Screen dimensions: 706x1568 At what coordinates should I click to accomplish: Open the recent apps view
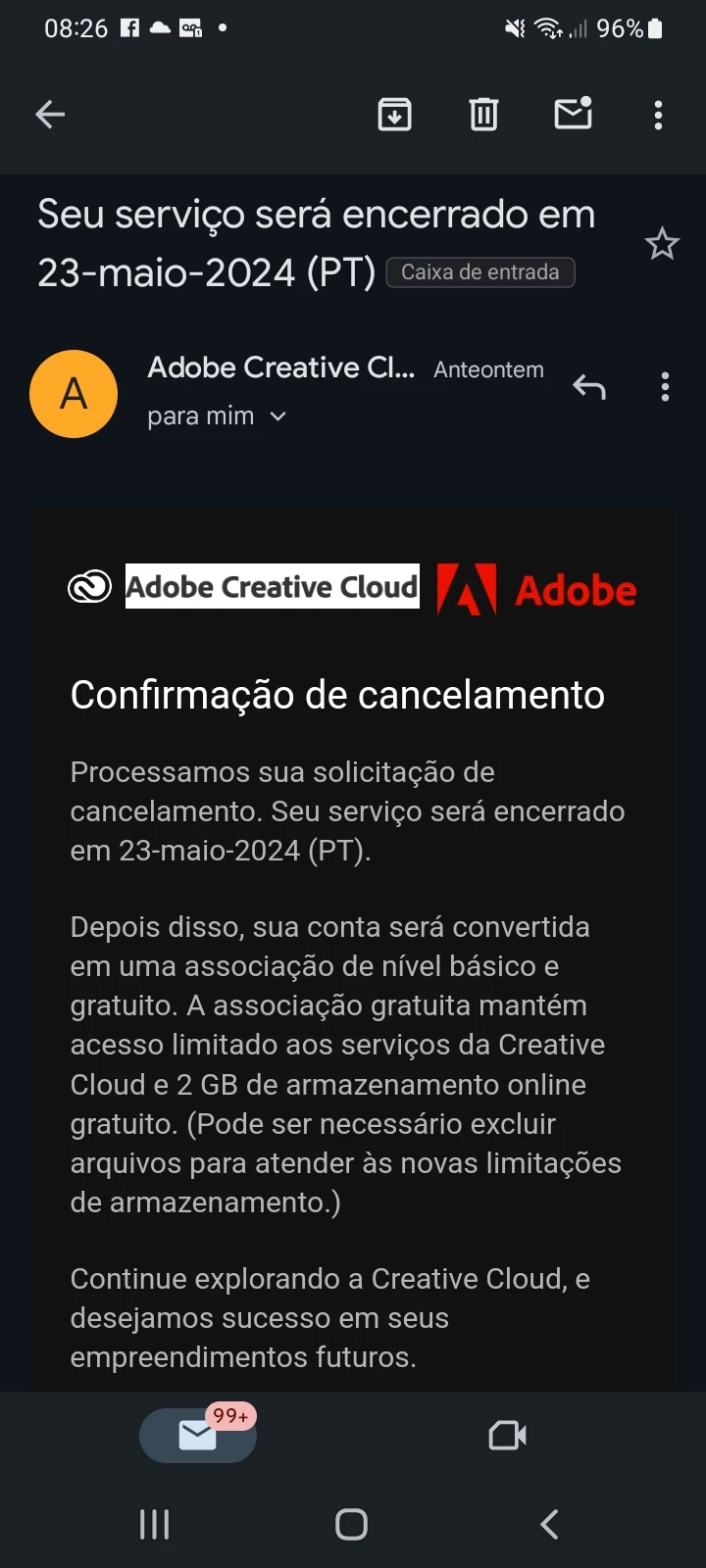[154, 1524]
